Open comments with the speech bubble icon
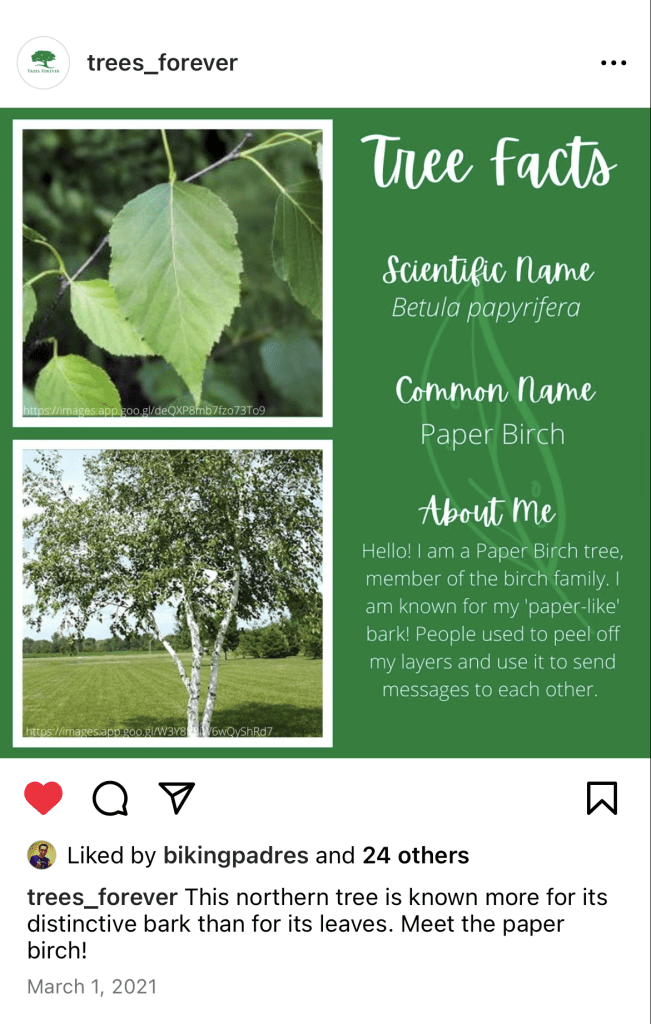Viewport: 651px width, 1024px height. pyautogui.click(x=110, y=798)
